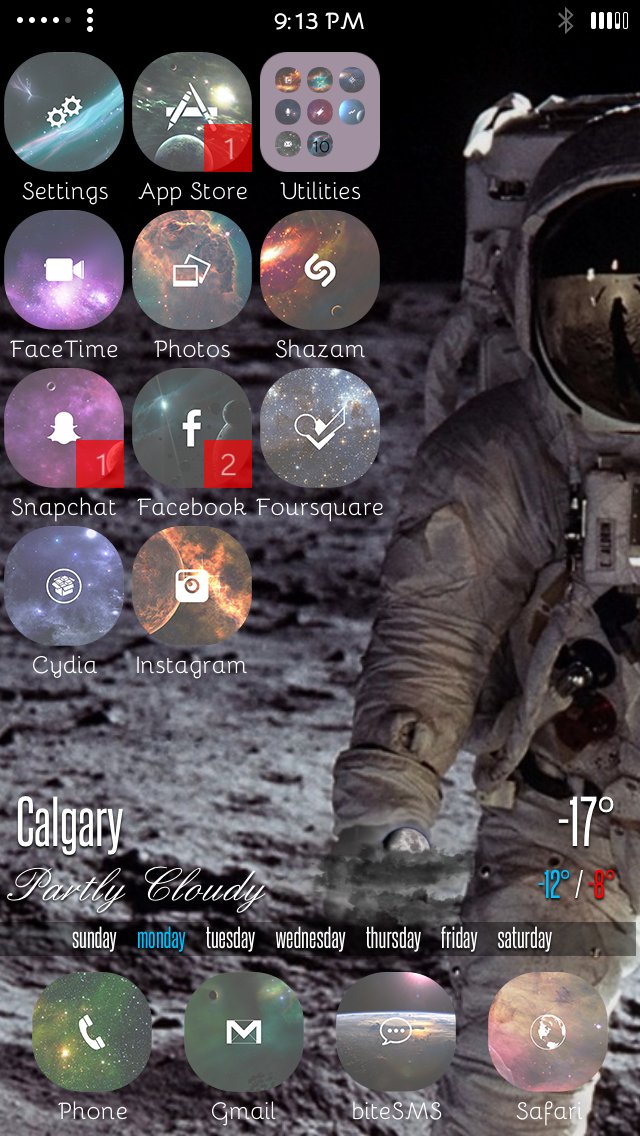Open the Settings app
Image resolution: width=640 pixels, height=1136 pixels.
click(x=64, y=113)
